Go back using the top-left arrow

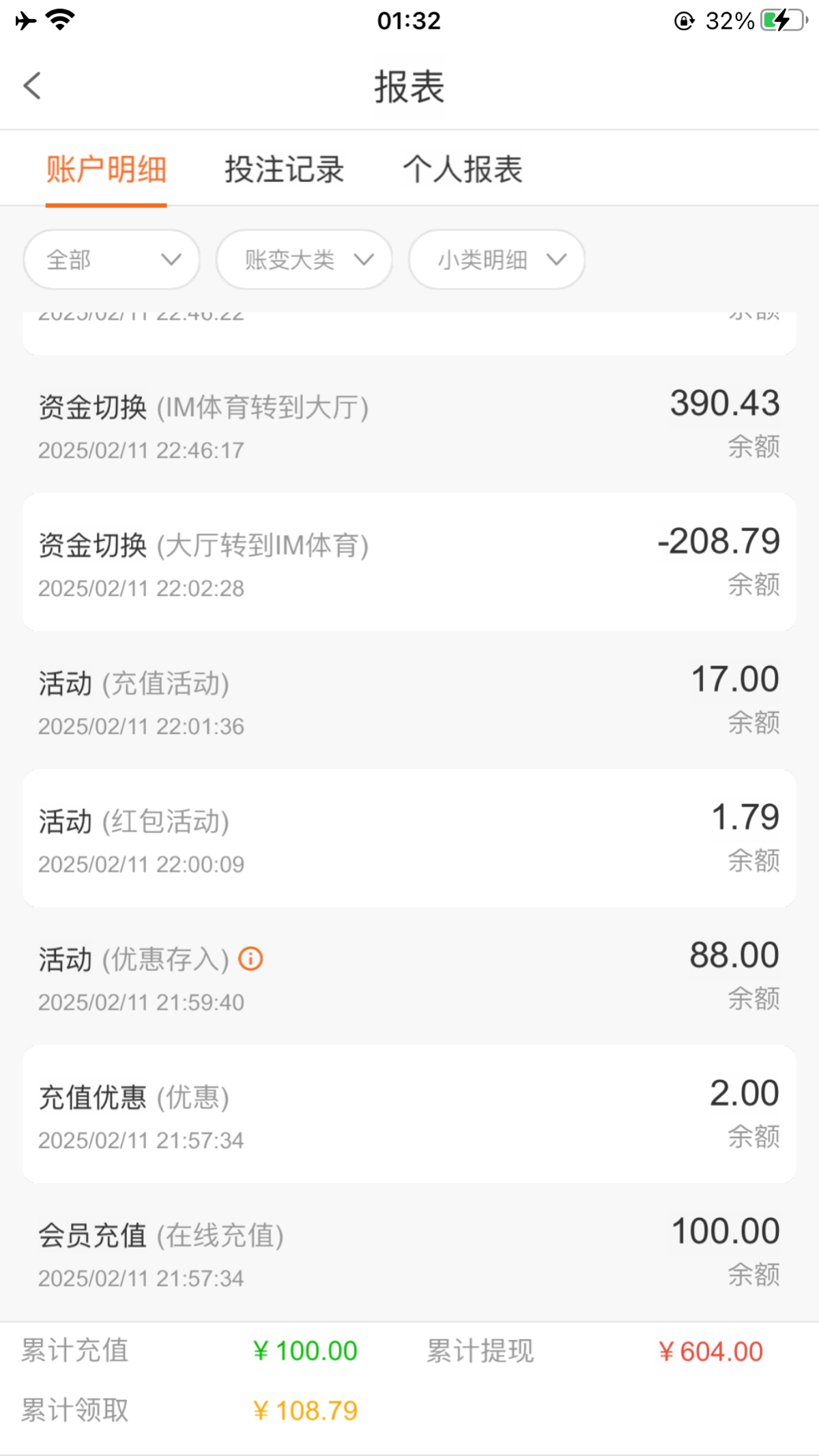[32, 86]
